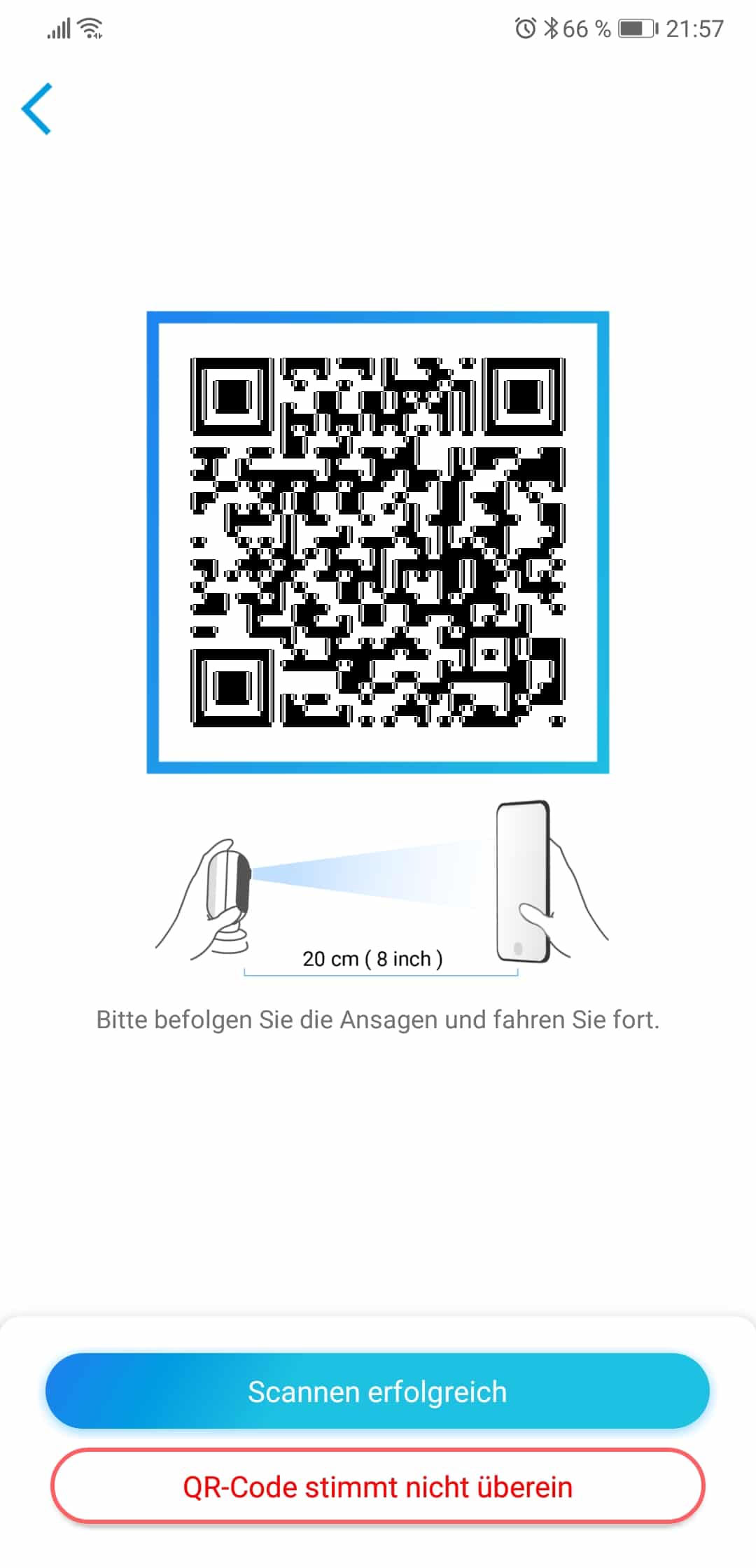Viewport: 756px width, 1568px height.
Task: Select QR-Code stimmt nicht überein
Action: [377, 1486]
